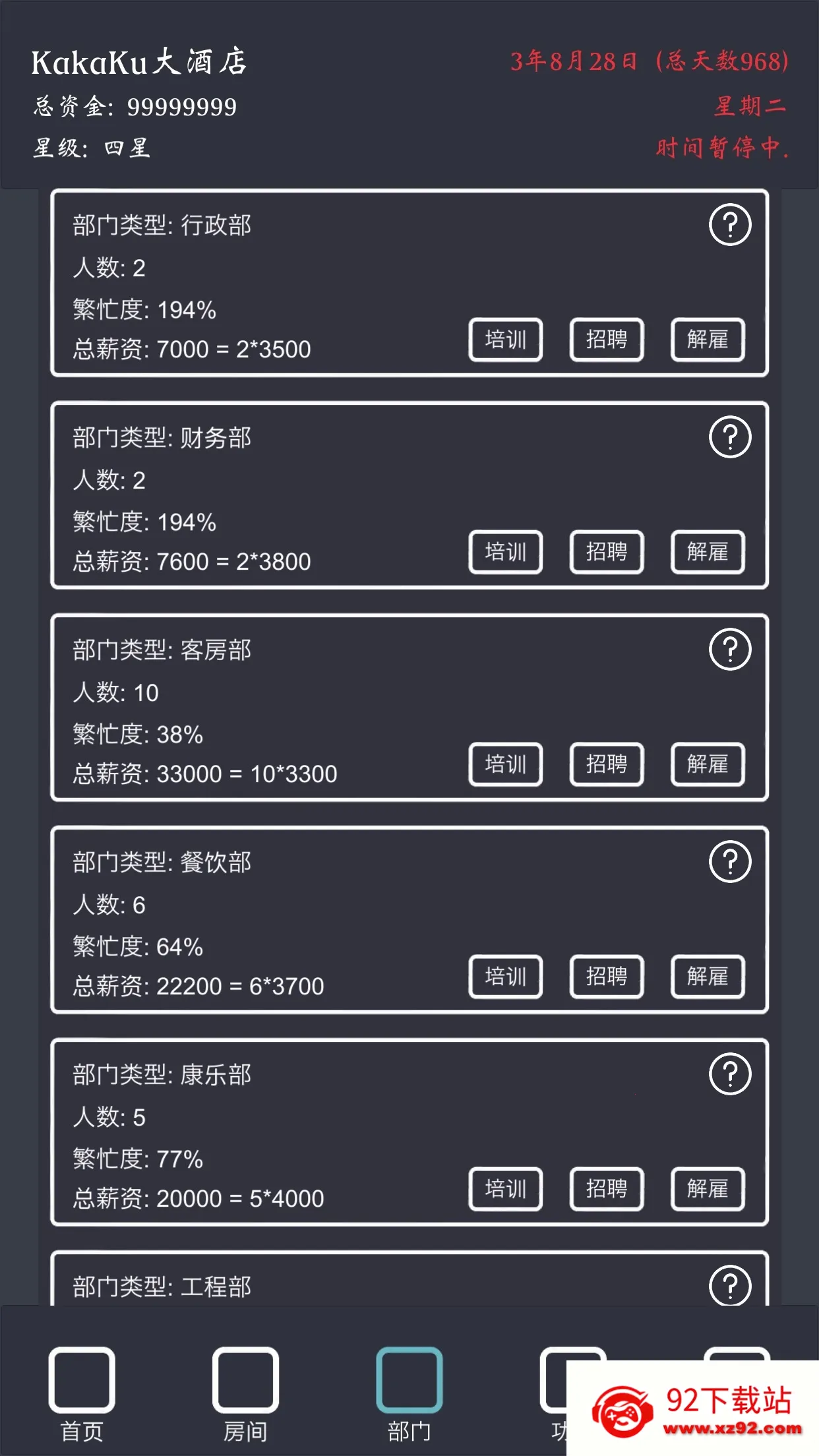Tap 解雇 in the 财务部 card

point(708,552)
